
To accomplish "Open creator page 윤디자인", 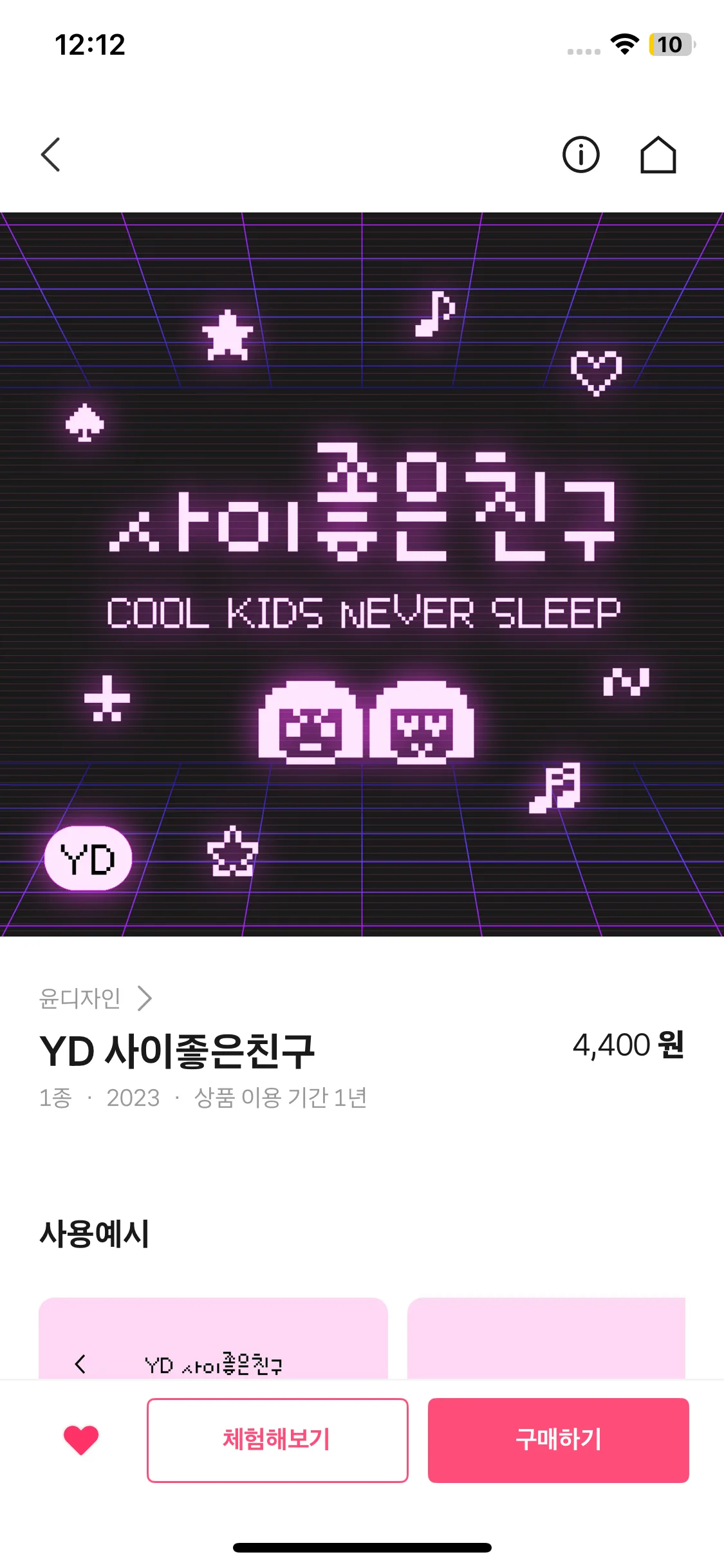I will [95, 998].
